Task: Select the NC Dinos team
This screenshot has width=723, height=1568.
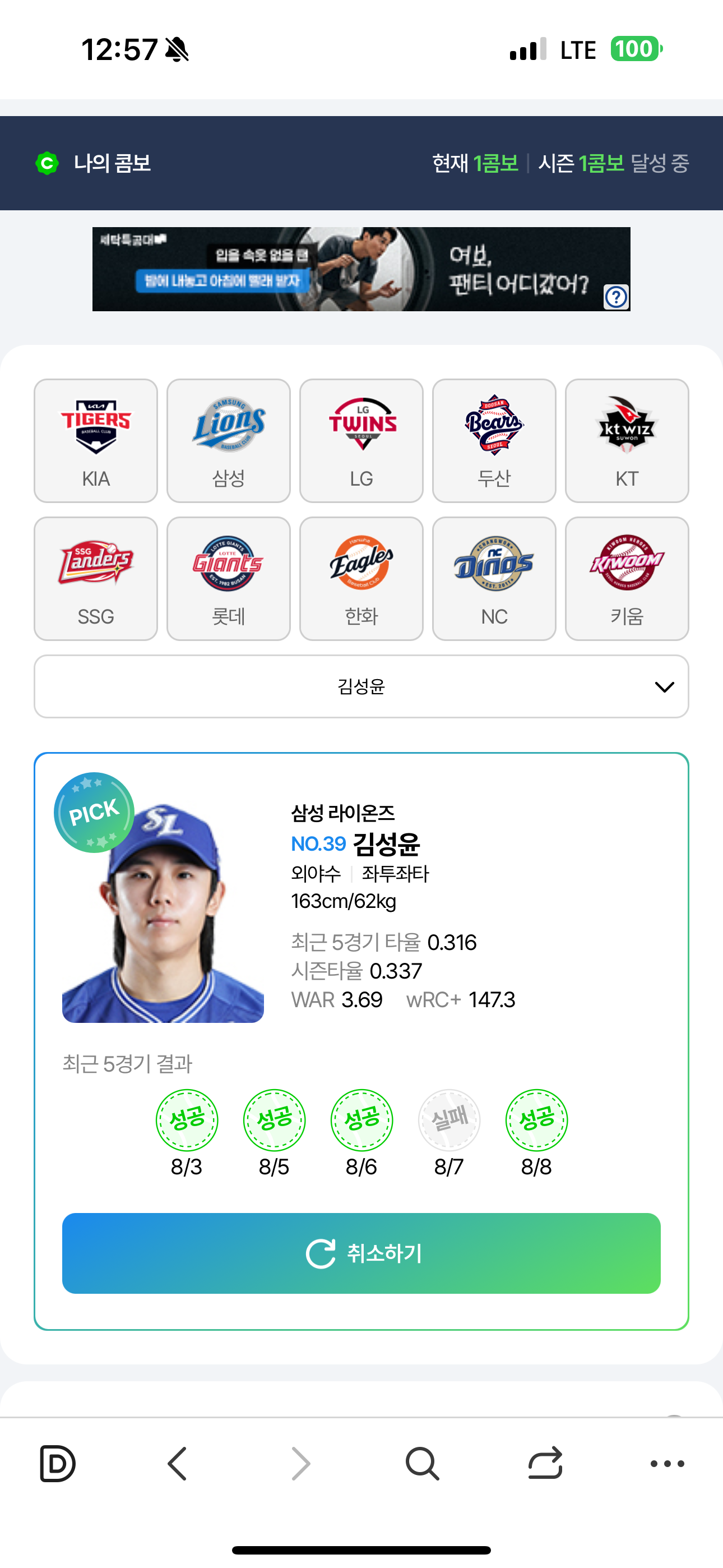Action: point(494,578)
